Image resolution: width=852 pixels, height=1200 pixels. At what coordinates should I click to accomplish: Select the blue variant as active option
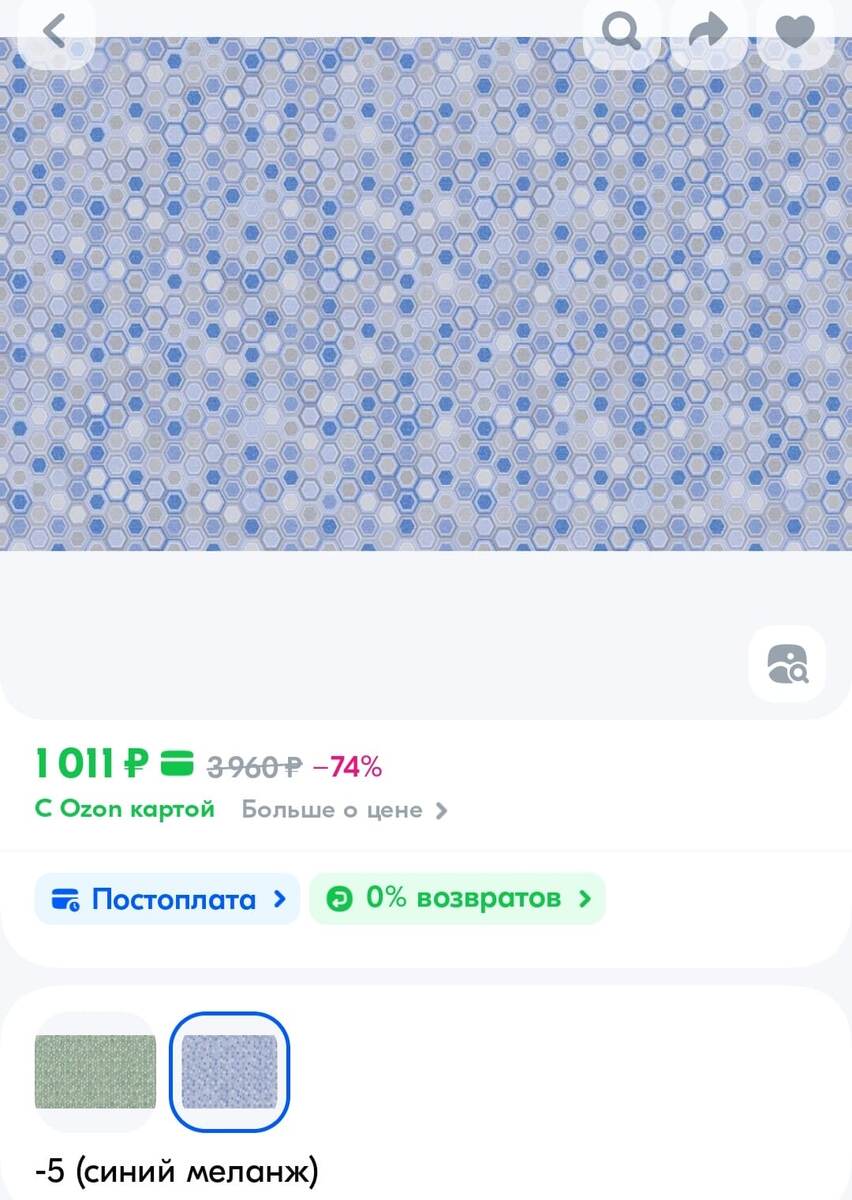click(x=229, y=1072)
